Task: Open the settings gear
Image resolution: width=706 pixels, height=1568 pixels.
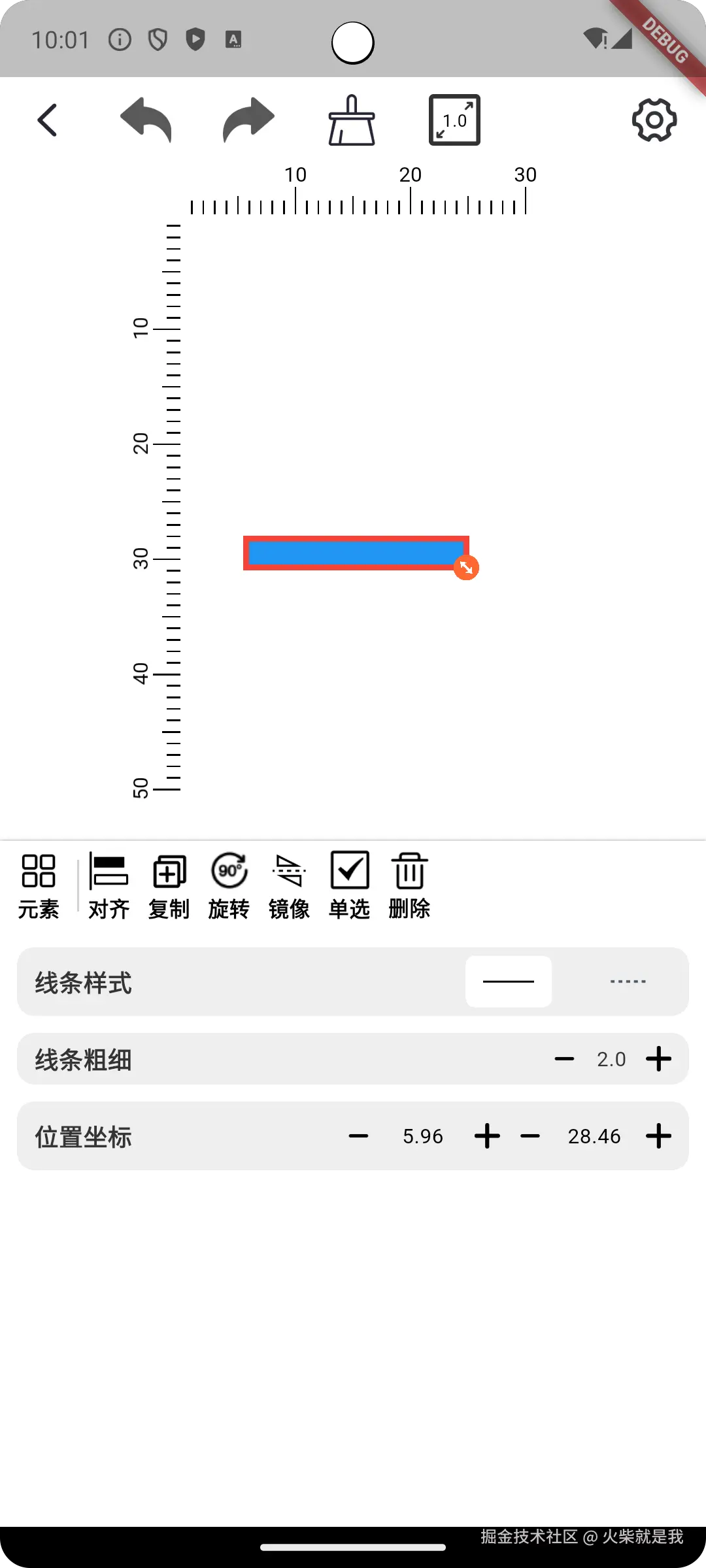Action: coord(654,120)
